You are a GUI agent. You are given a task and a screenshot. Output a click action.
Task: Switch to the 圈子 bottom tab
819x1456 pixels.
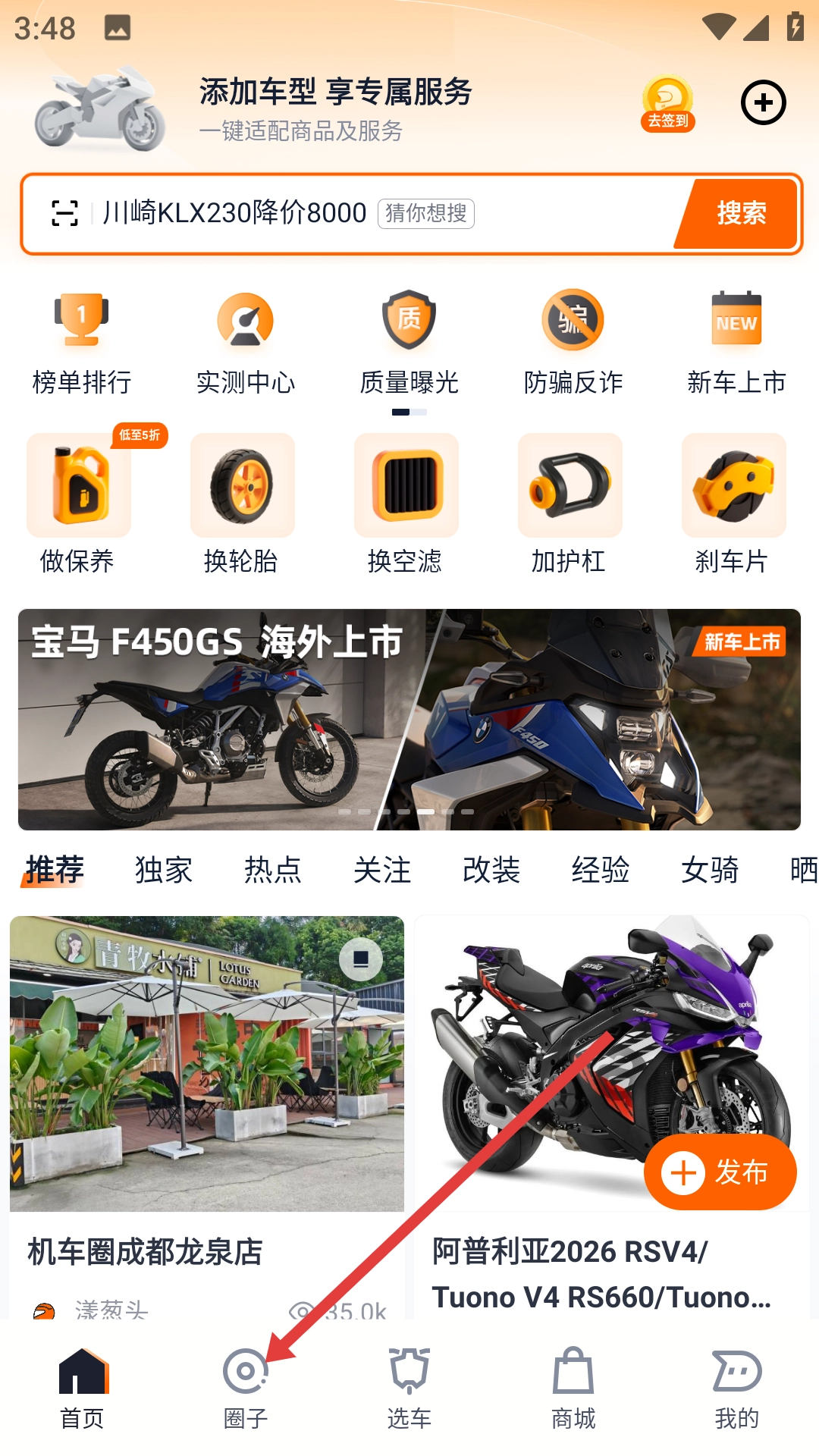point(246,1387)
